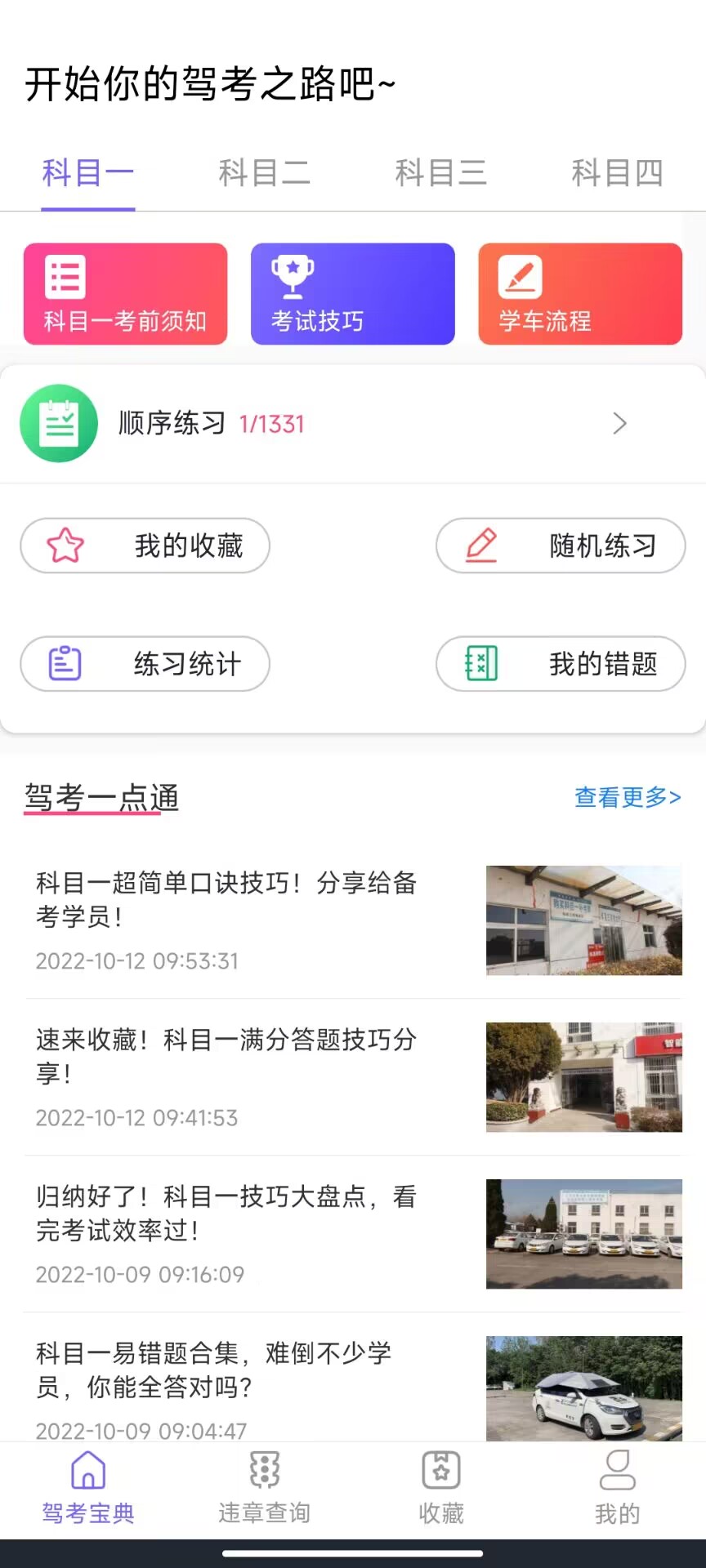The width and height of the screenshot is (706, 1568).
Task: Go to the 收藏 bottom tab
Action: pos(441,1488)
